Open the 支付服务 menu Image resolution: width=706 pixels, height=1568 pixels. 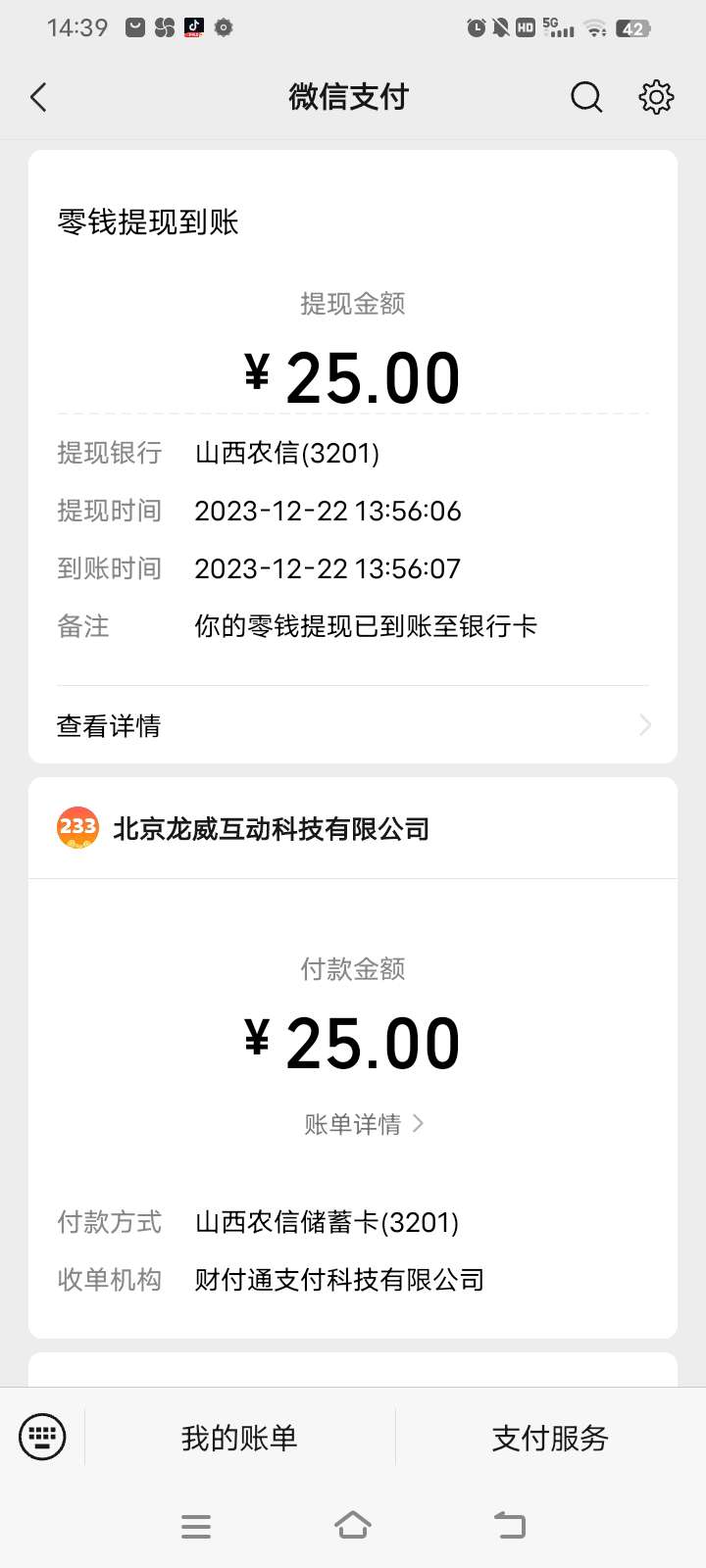pos(550,1438)
